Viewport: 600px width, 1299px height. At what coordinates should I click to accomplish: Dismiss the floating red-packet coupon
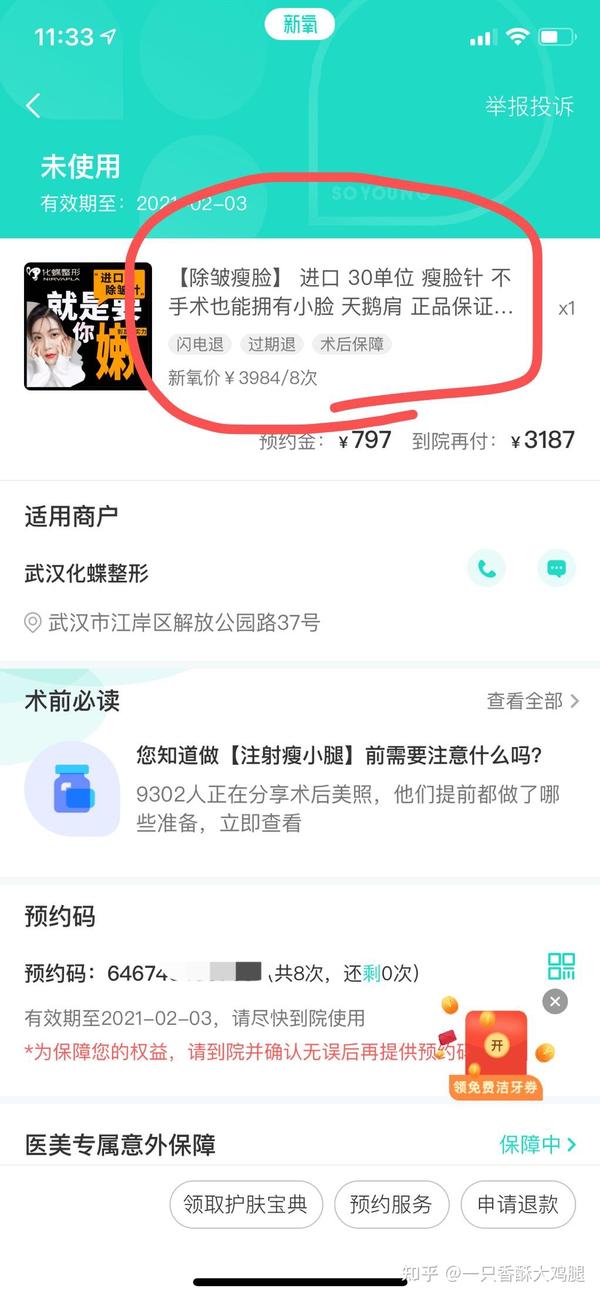click(x=555, y=1001)
